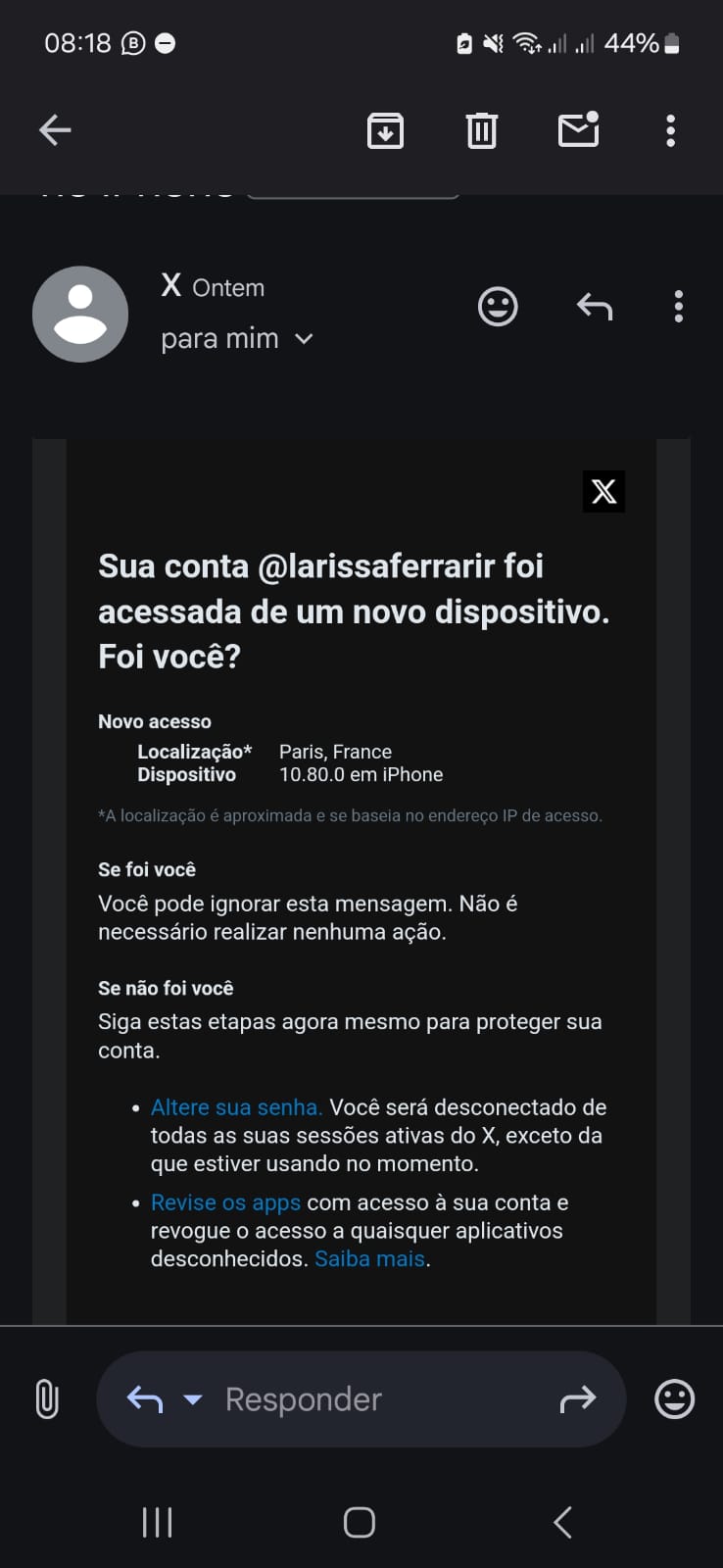Tap the Responder field

click(x=372, y=1399)
